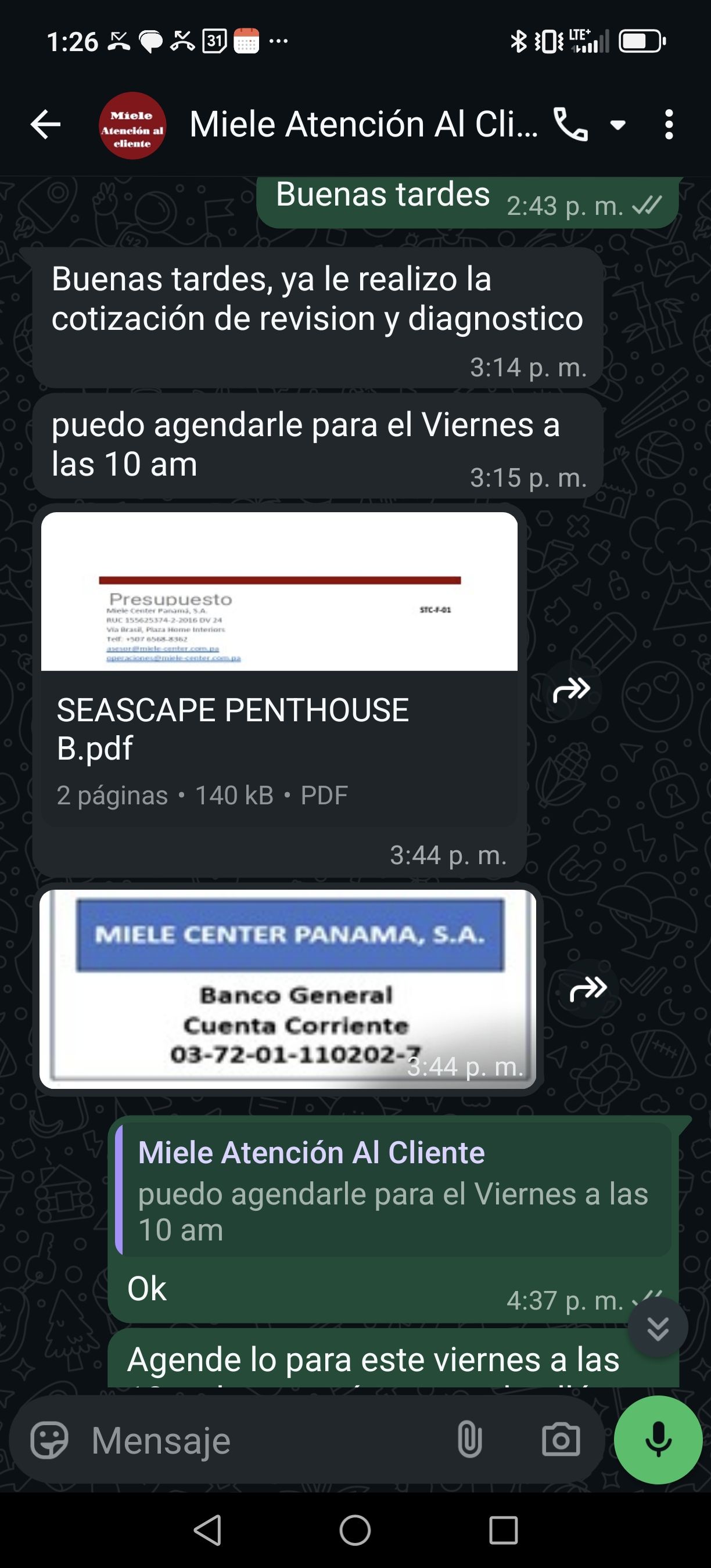Start a voice call with Miele
Image resolution: width=711 pixels, height=1568 pixels.
(x=570, y=125)
